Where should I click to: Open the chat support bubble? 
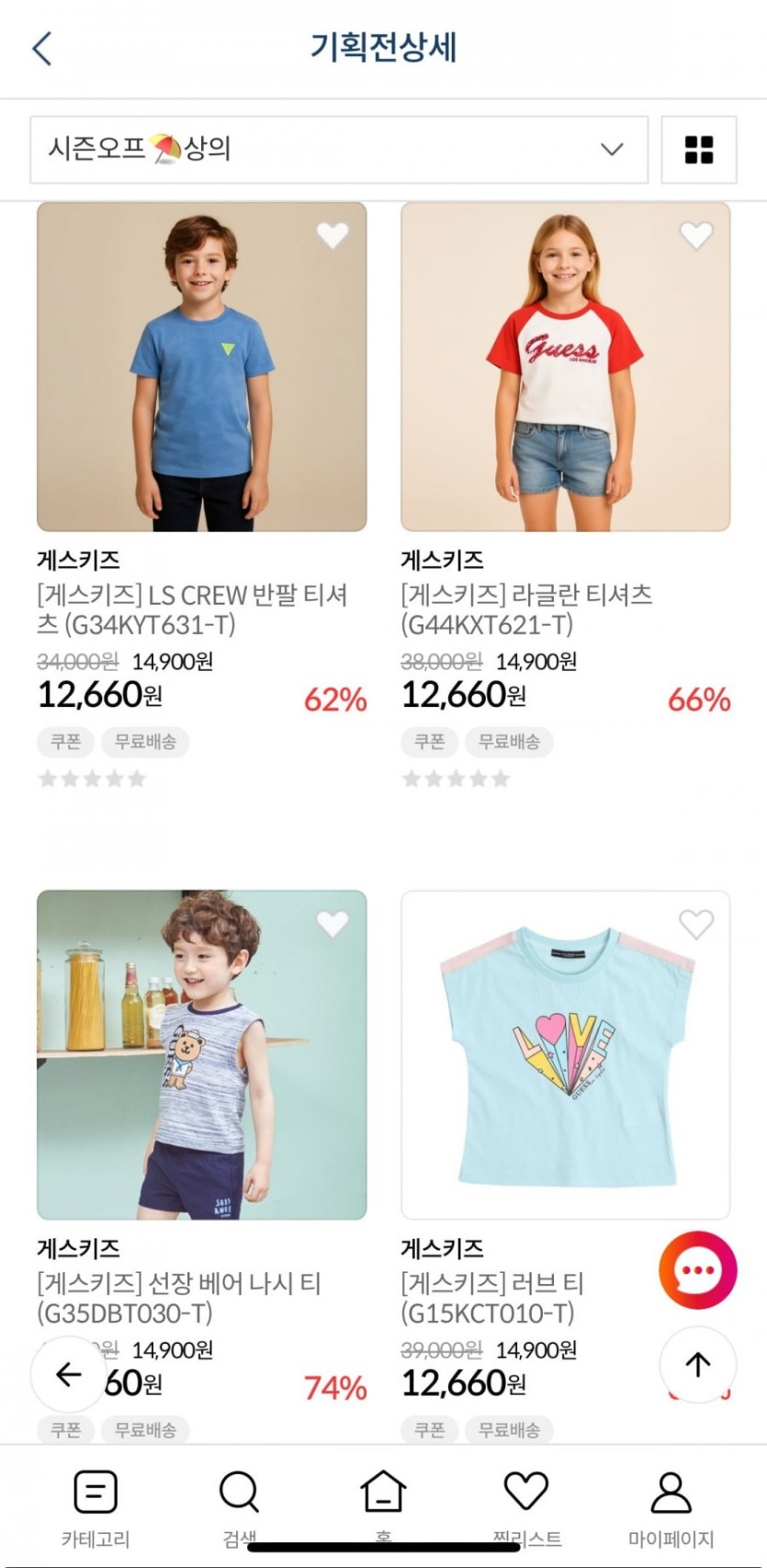pos(697,1270)
